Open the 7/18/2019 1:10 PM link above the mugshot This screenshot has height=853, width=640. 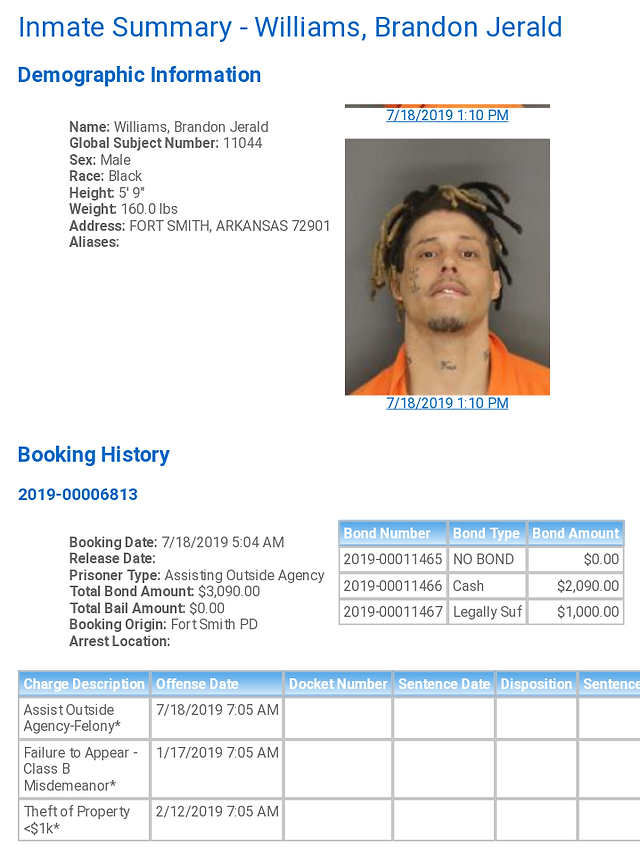(447, 115)
